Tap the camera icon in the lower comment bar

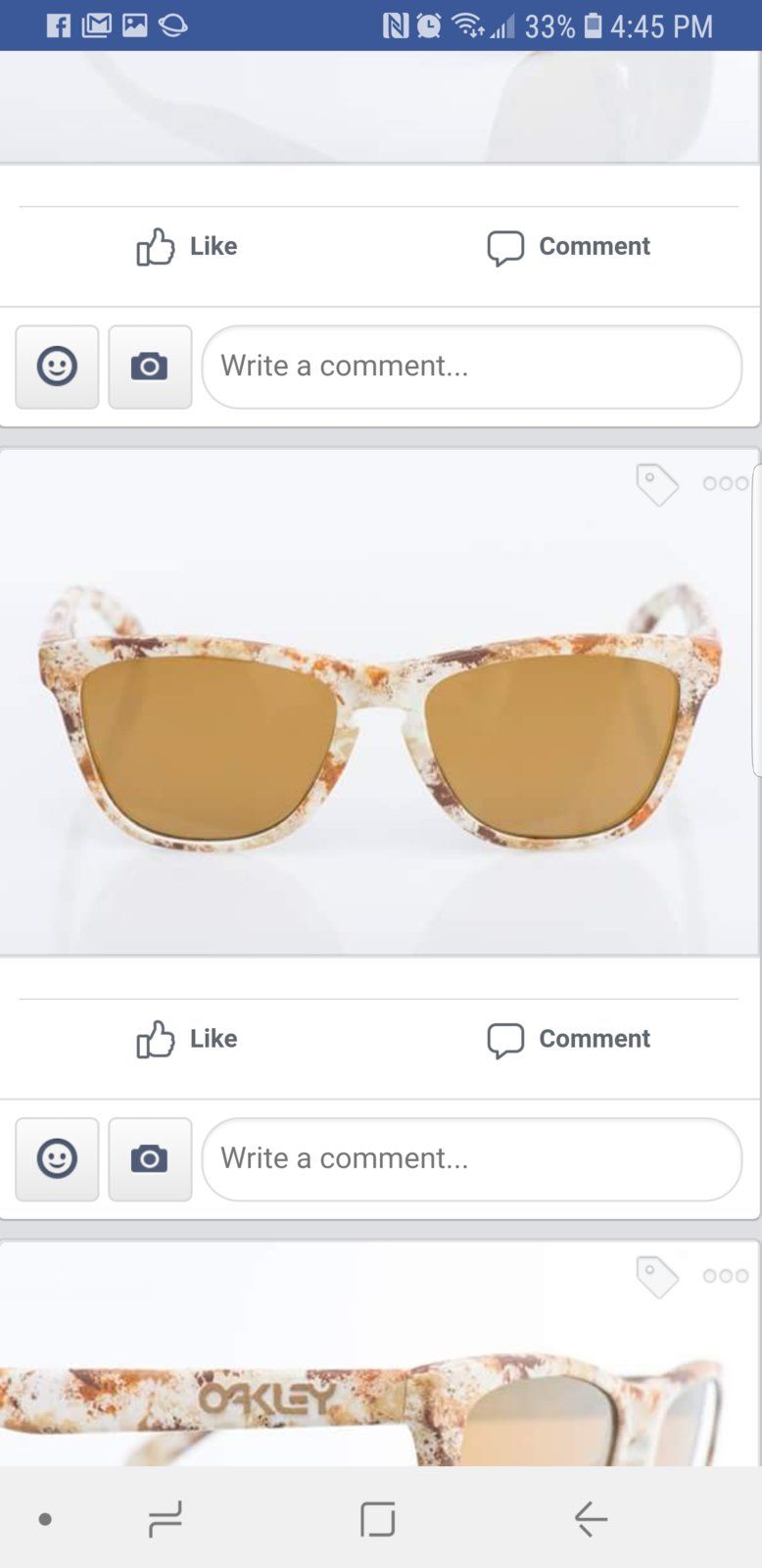coord(149,1159)
